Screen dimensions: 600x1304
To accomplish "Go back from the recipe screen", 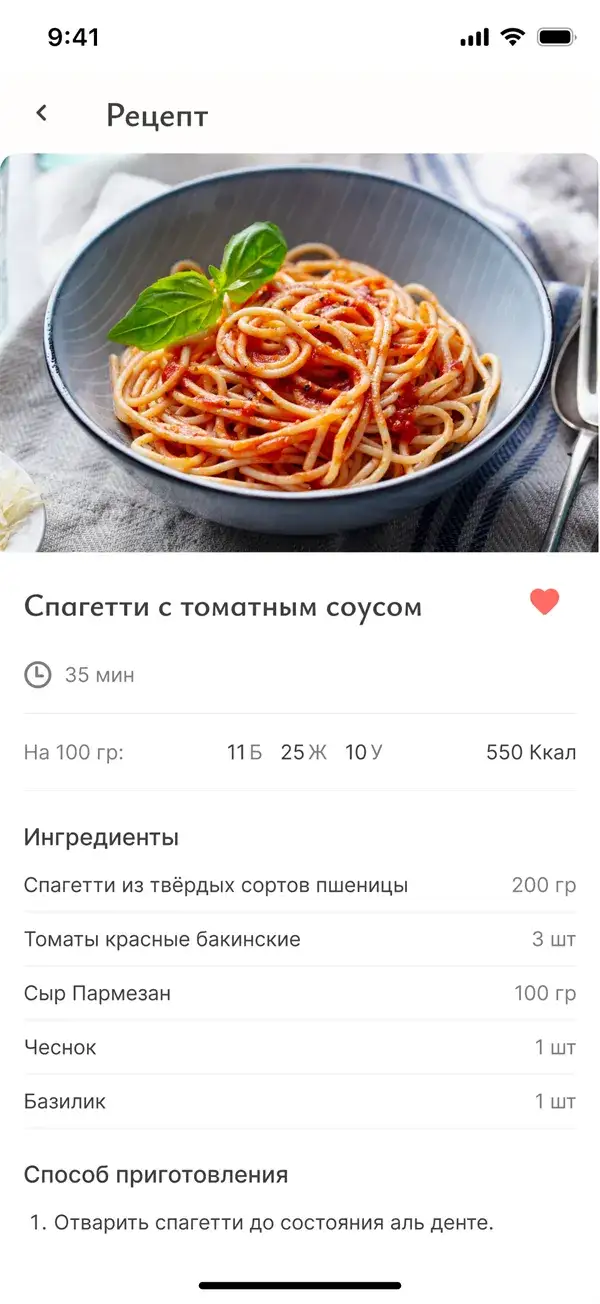I will click(42, 114).
